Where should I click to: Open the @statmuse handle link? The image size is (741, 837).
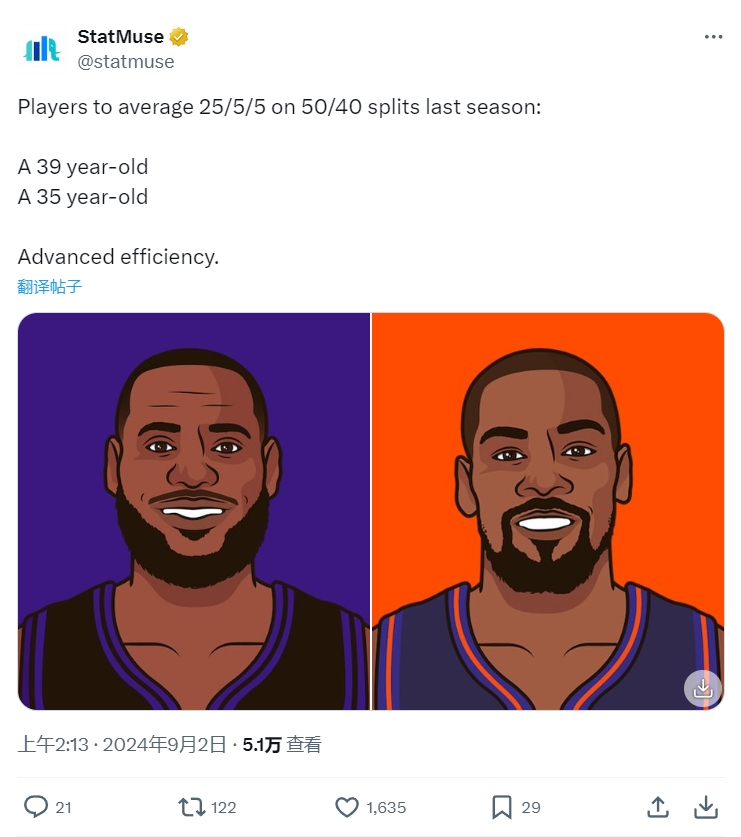click(x=125, y=62)
